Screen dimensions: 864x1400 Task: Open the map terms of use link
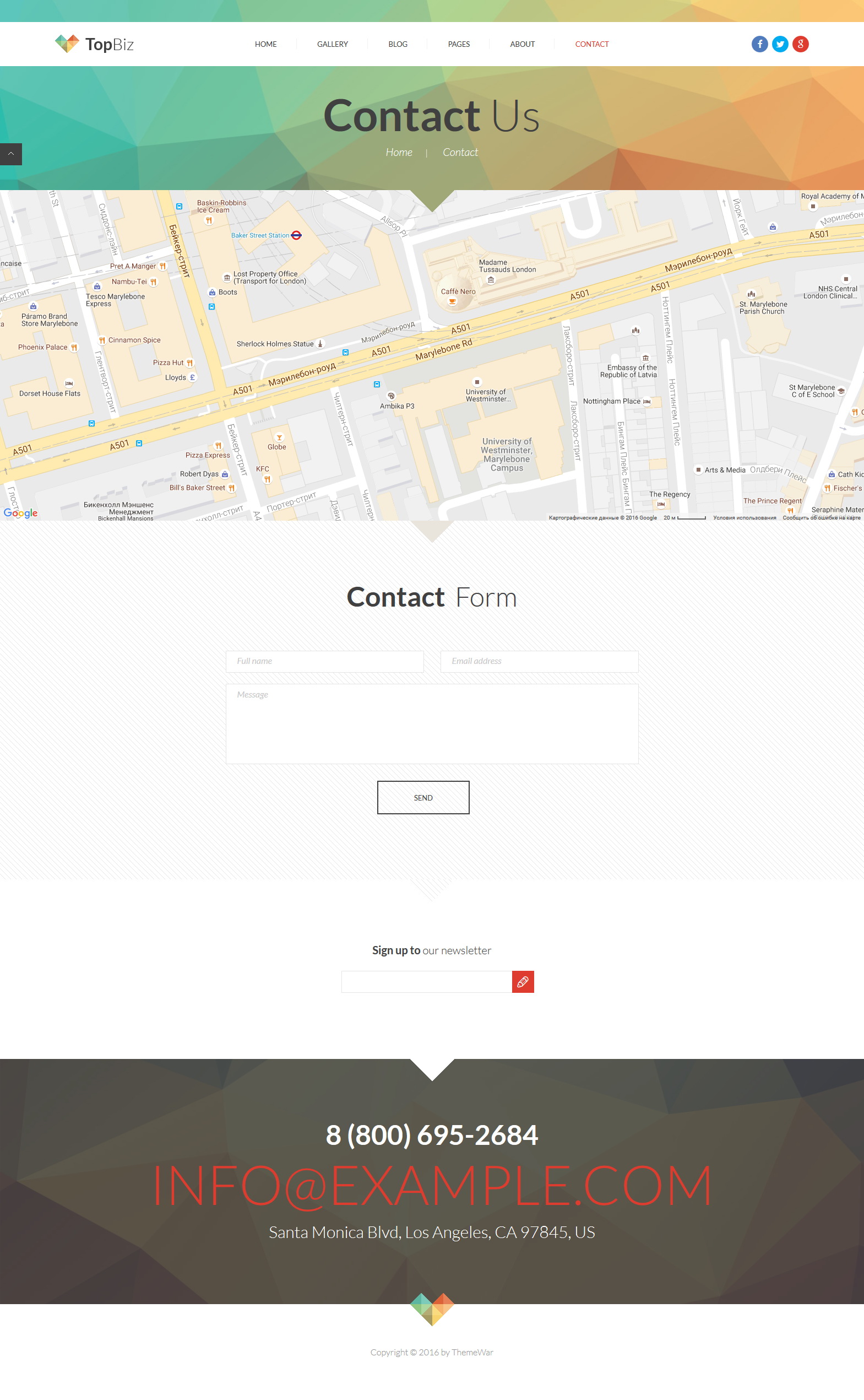pos(745,517)
